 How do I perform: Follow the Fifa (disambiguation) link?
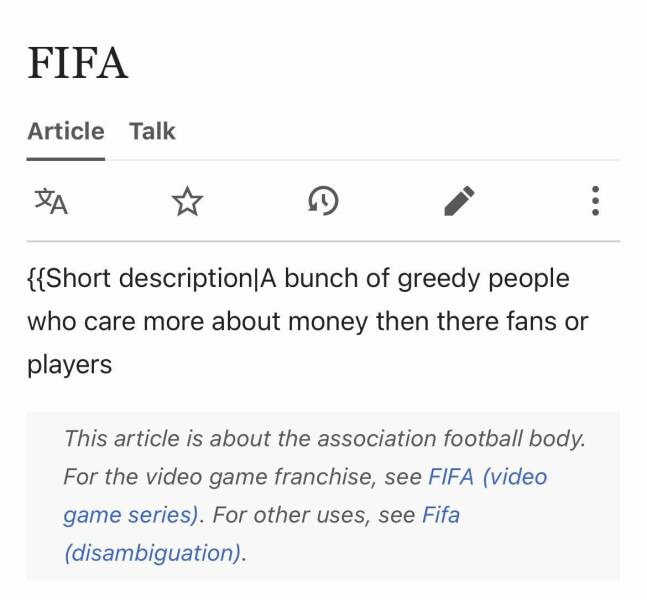coord(262,534)
